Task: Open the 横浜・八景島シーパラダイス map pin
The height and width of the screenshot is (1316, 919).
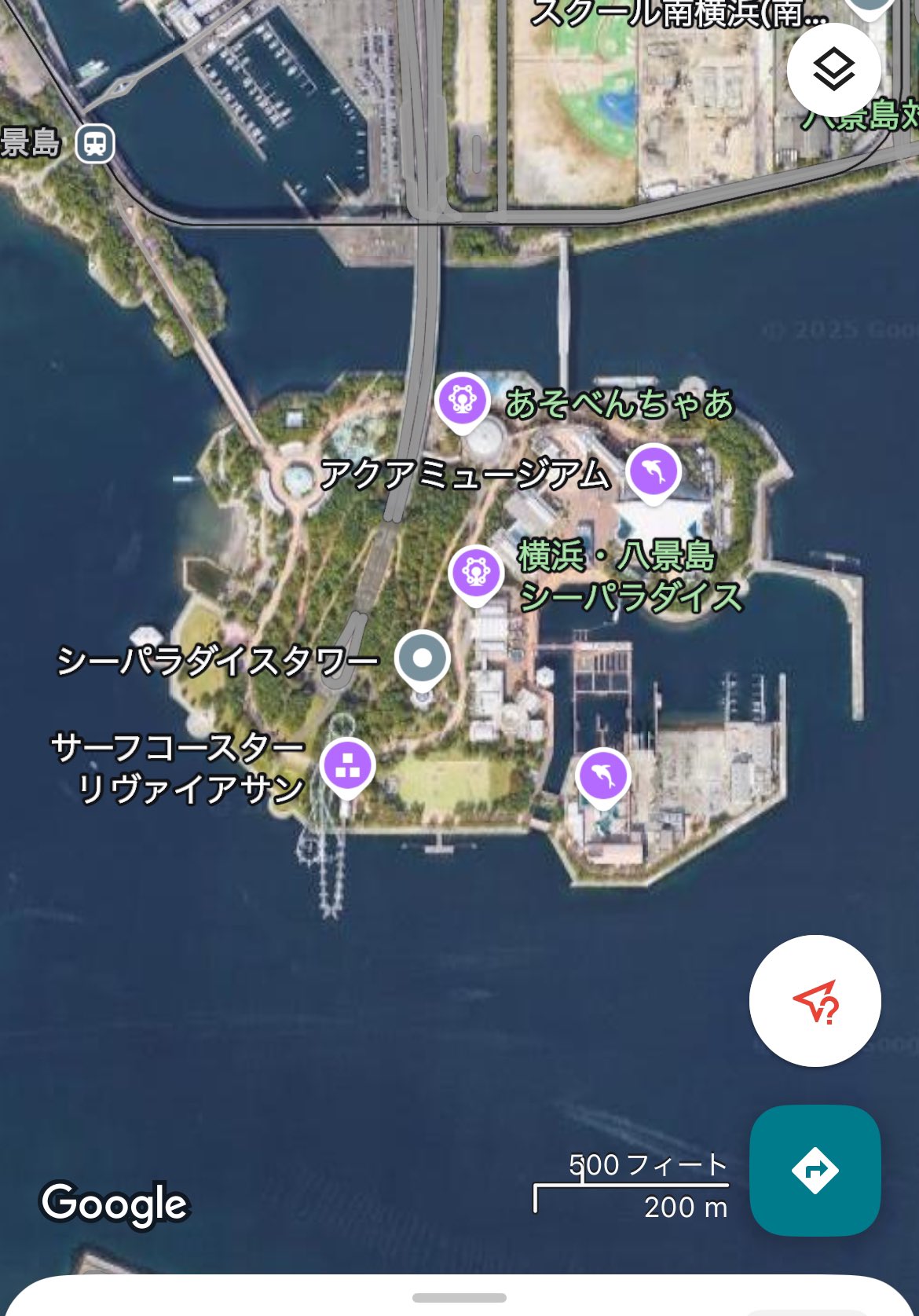Action: [476, 574]
